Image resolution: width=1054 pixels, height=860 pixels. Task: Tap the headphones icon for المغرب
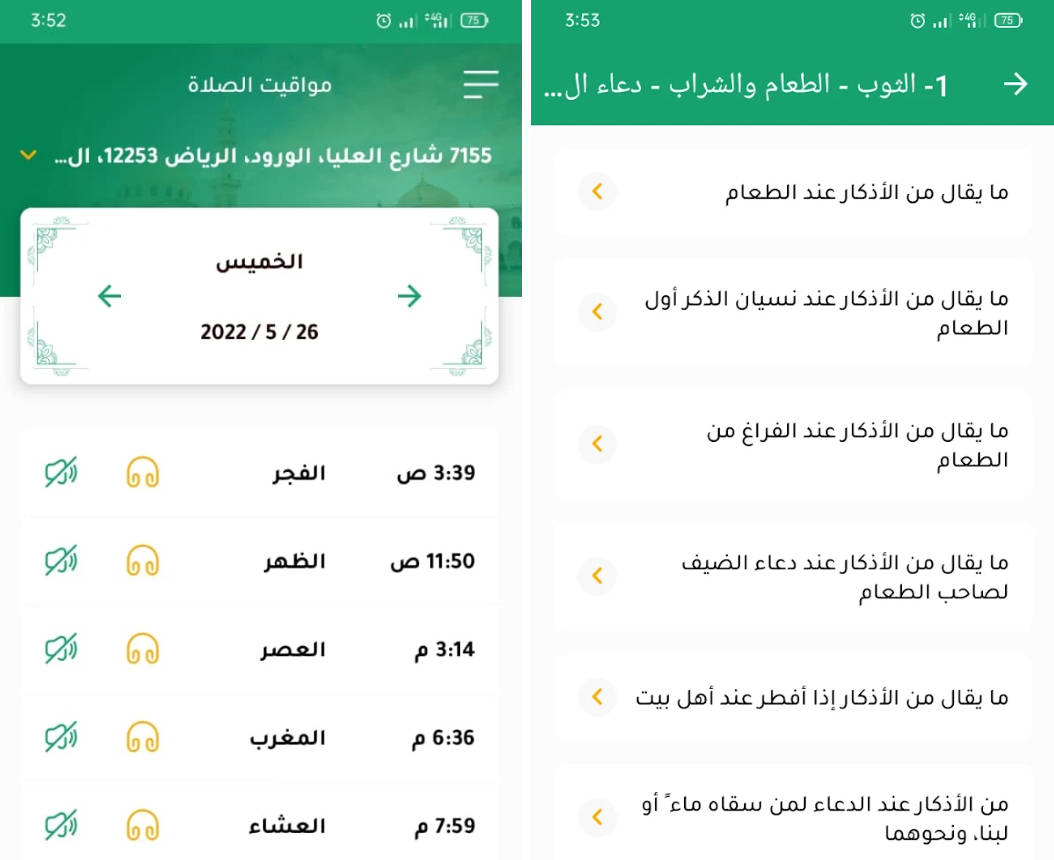tap(142, 738)
